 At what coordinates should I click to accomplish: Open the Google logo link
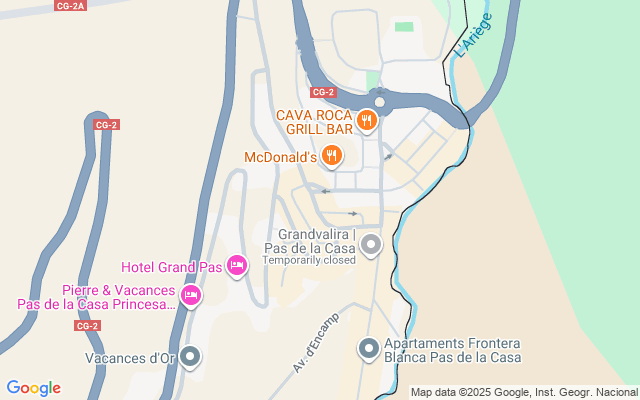tap(33, 388)
